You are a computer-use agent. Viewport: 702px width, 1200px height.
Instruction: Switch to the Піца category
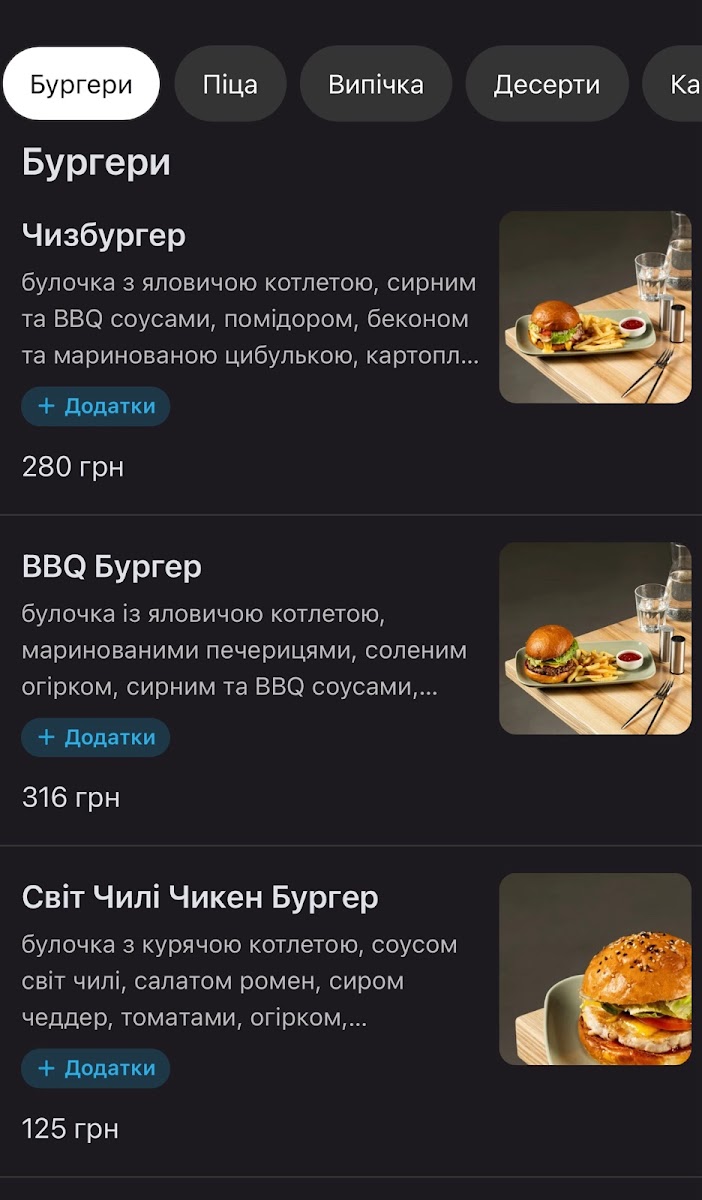click(230, 84)
